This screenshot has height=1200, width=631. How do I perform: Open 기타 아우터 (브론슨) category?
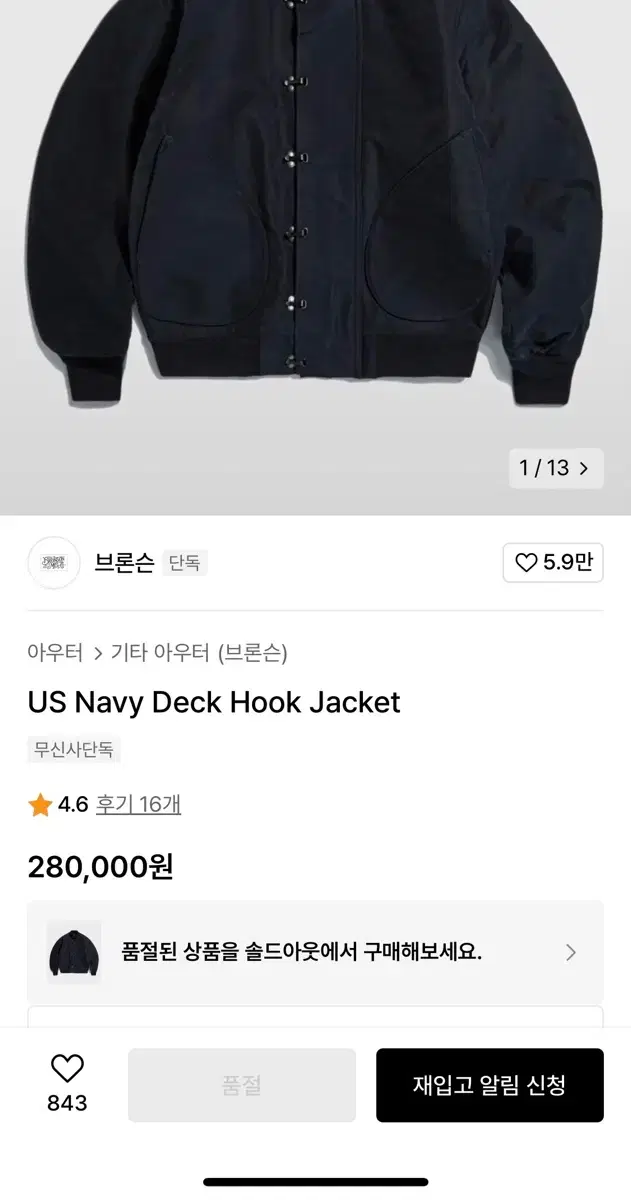(x=199, y=653)
